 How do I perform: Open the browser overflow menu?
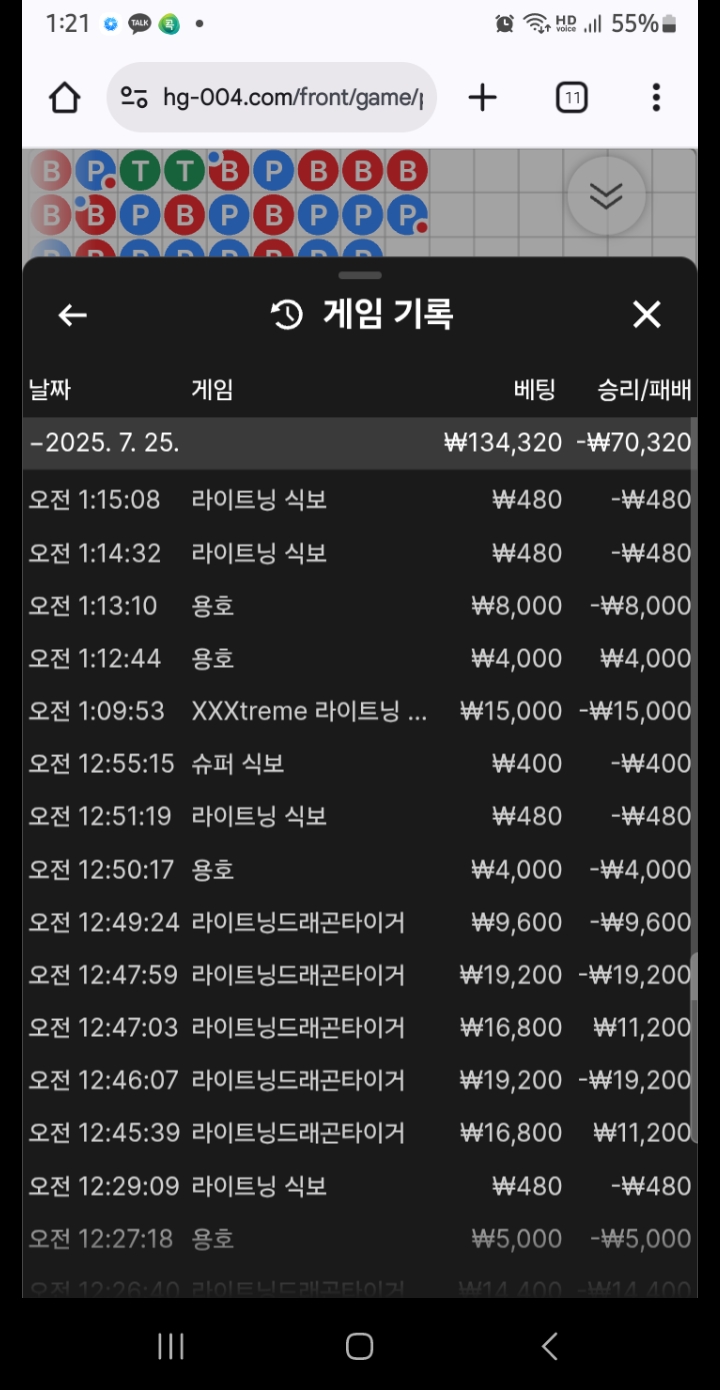[656, 97]
